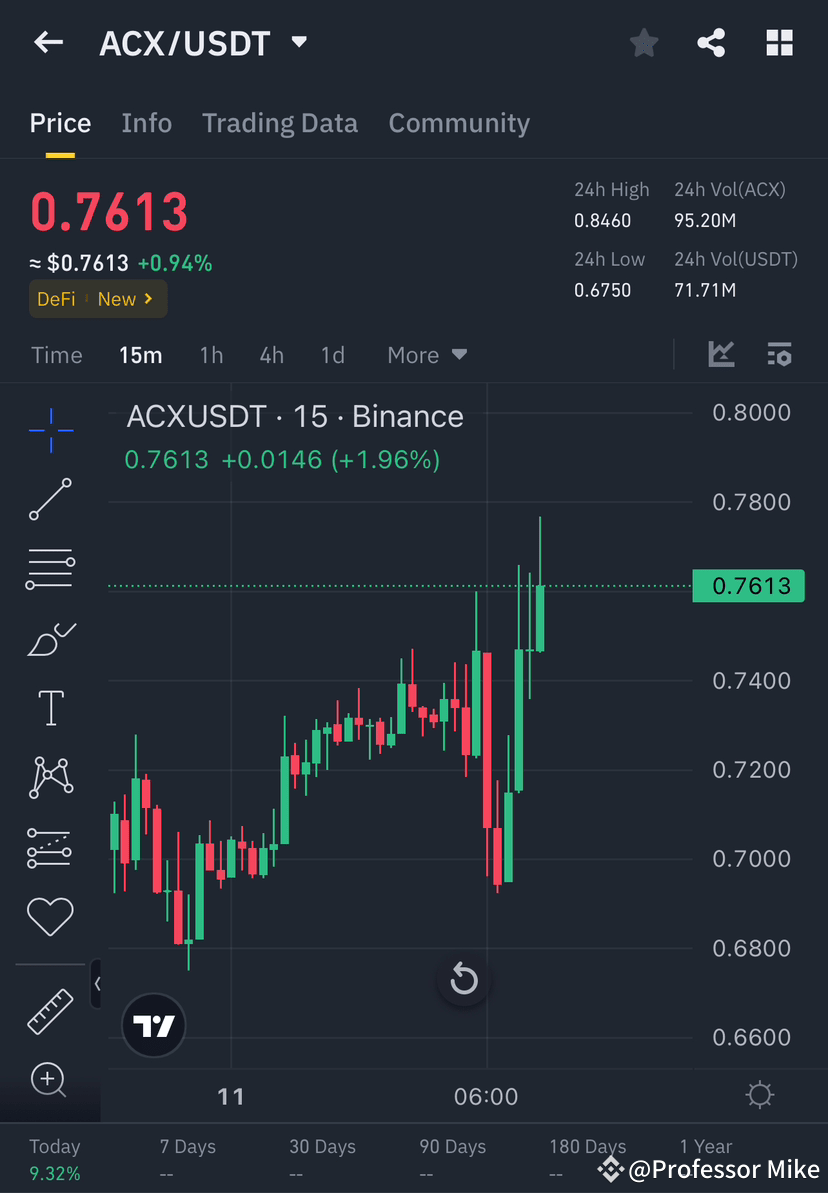
Task: Expand the More timeframes dropdown
Action: (427, 355)
